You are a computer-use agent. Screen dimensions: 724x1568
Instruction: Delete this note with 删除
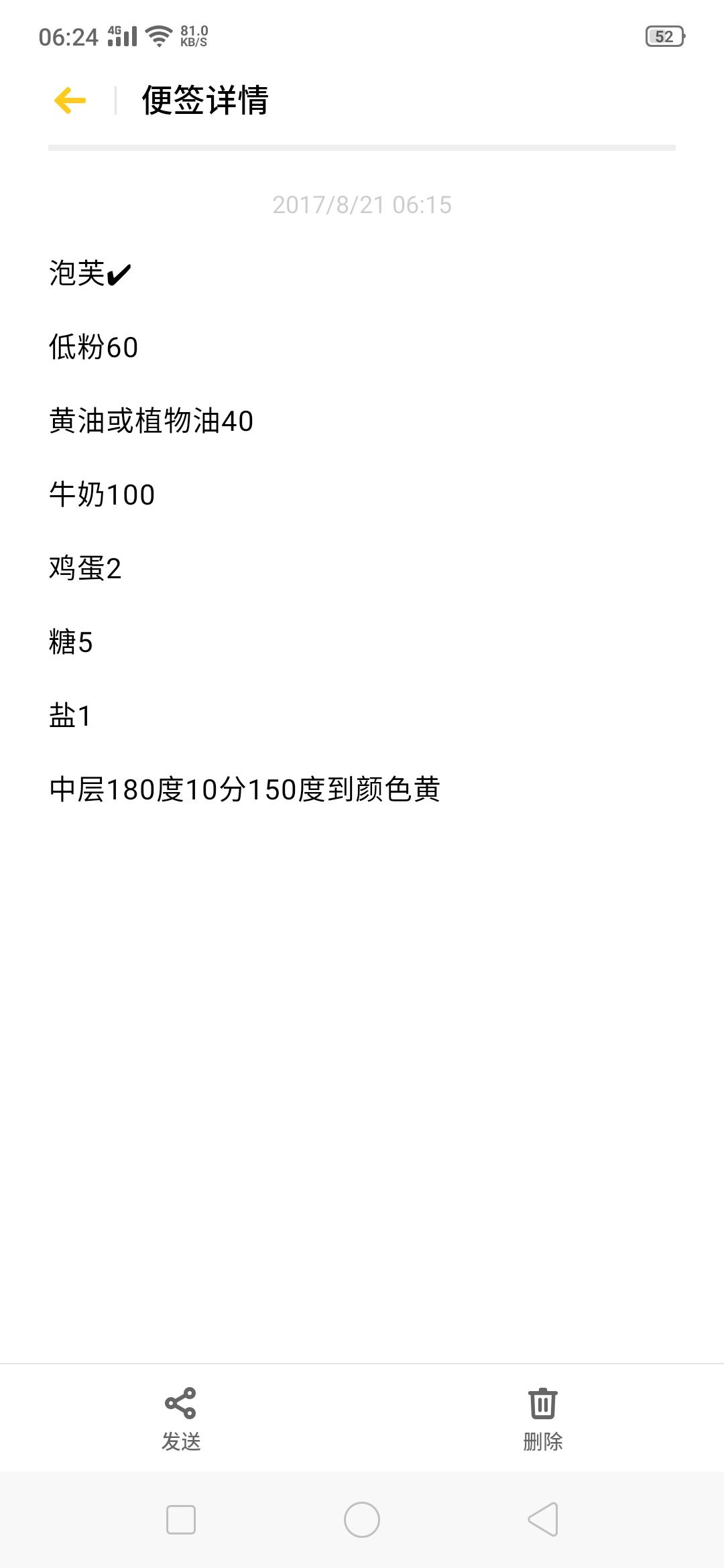point(542,1417)
